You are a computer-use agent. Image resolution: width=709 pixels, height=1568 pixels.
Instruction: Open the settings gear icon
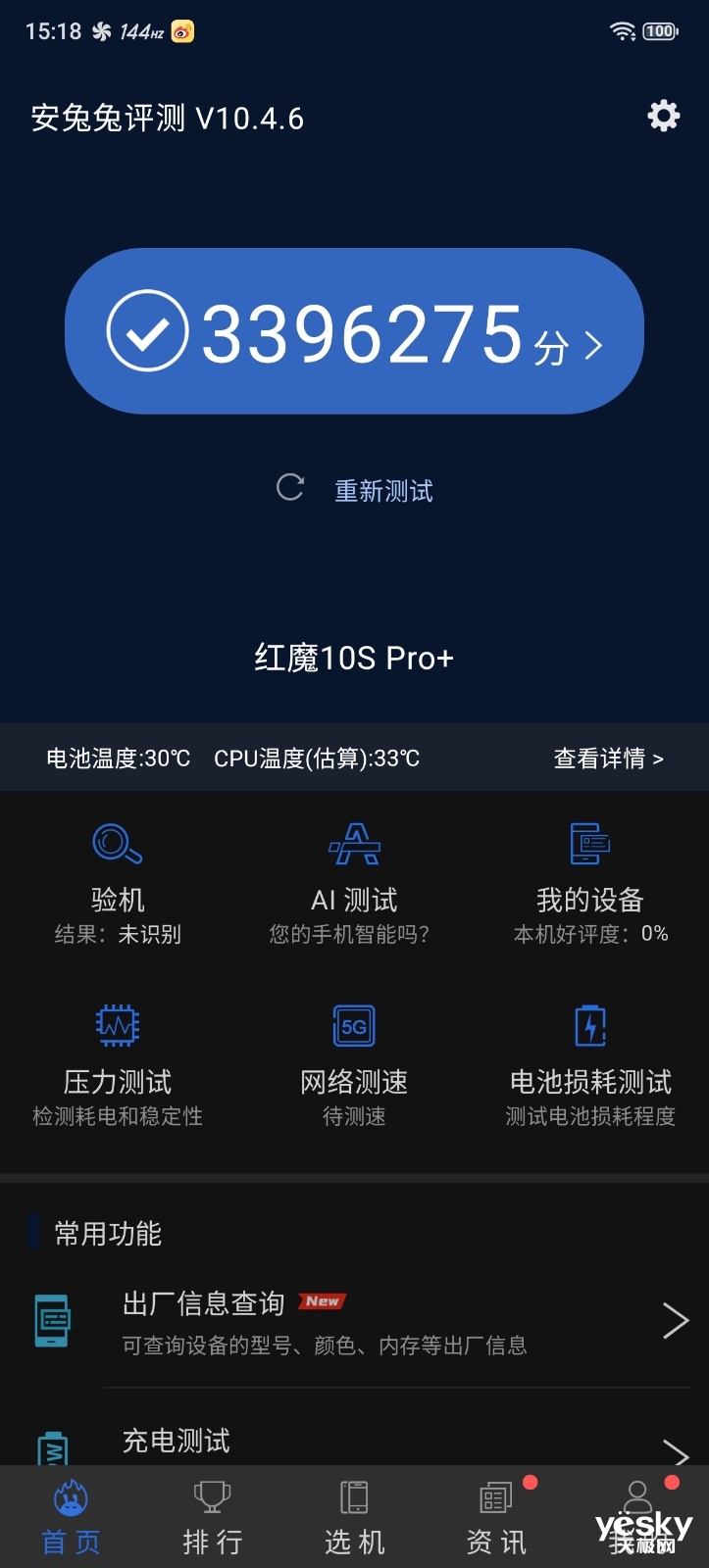coord(664,116)
